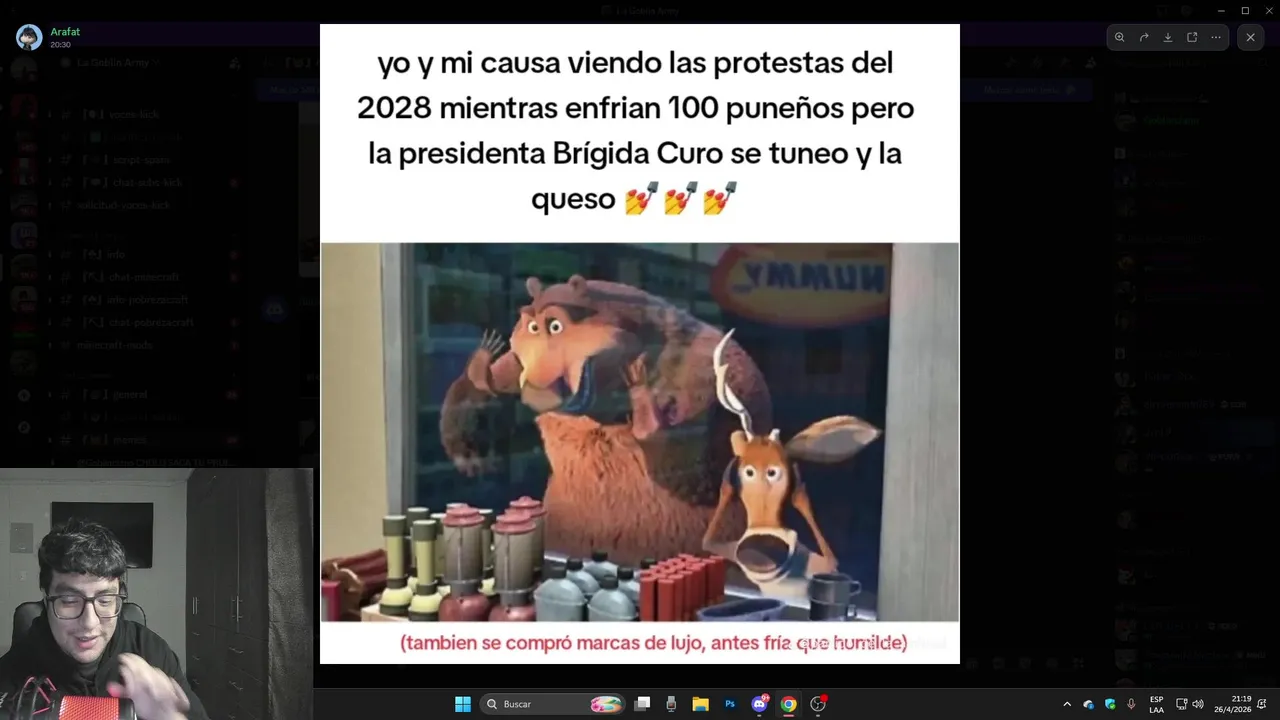1280x720 pixels.
Task: Open Task View from the taskbar
Action: click(643, 704)
